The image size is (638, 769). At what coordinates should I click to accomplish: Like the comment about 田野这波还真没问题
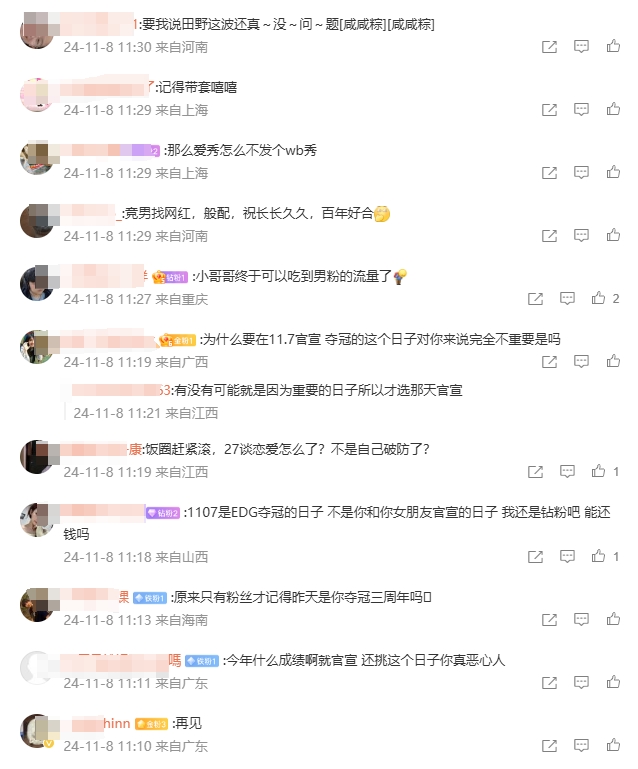click(612, 47)
